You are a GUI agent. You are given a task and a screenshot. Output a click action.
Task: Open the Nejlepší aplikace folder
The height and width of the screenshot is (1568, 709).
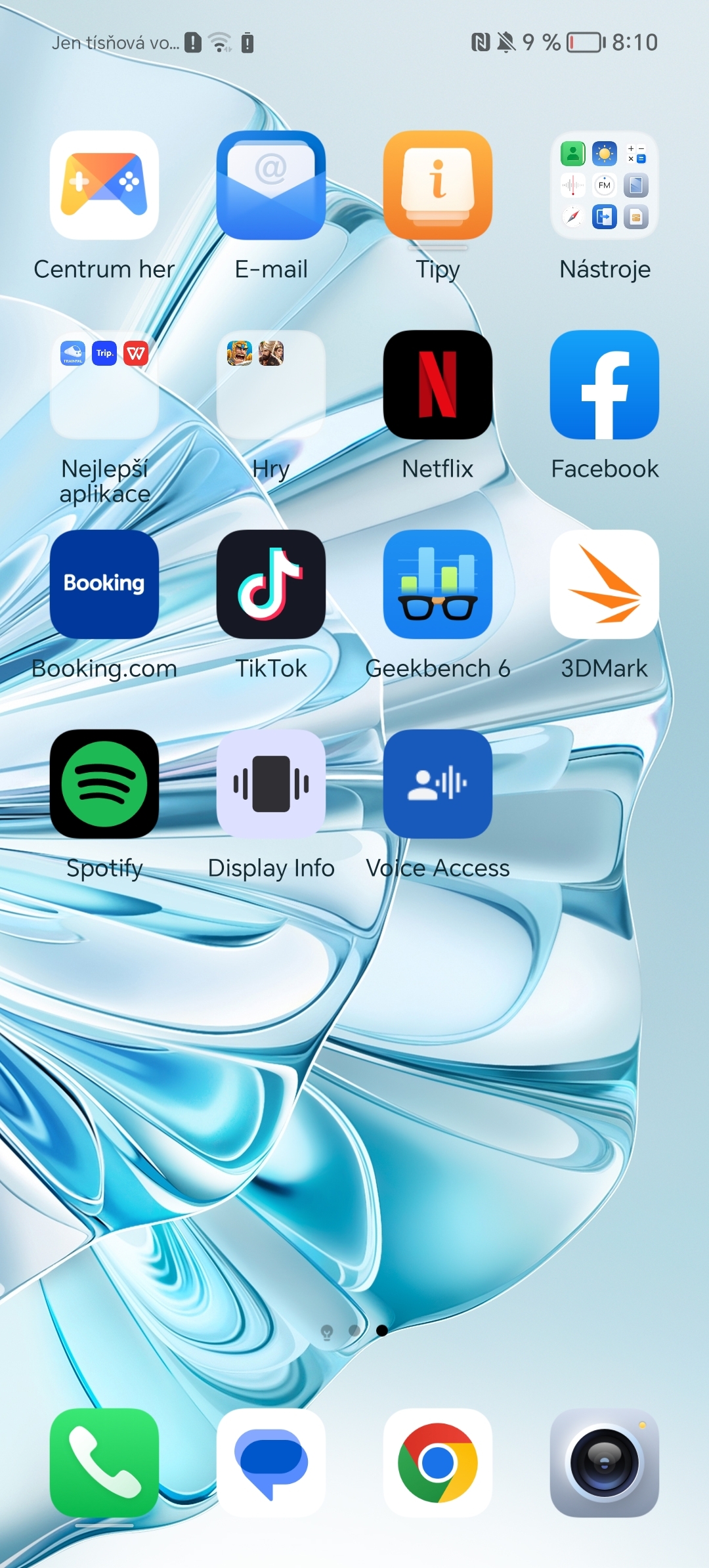coord(104,385)
